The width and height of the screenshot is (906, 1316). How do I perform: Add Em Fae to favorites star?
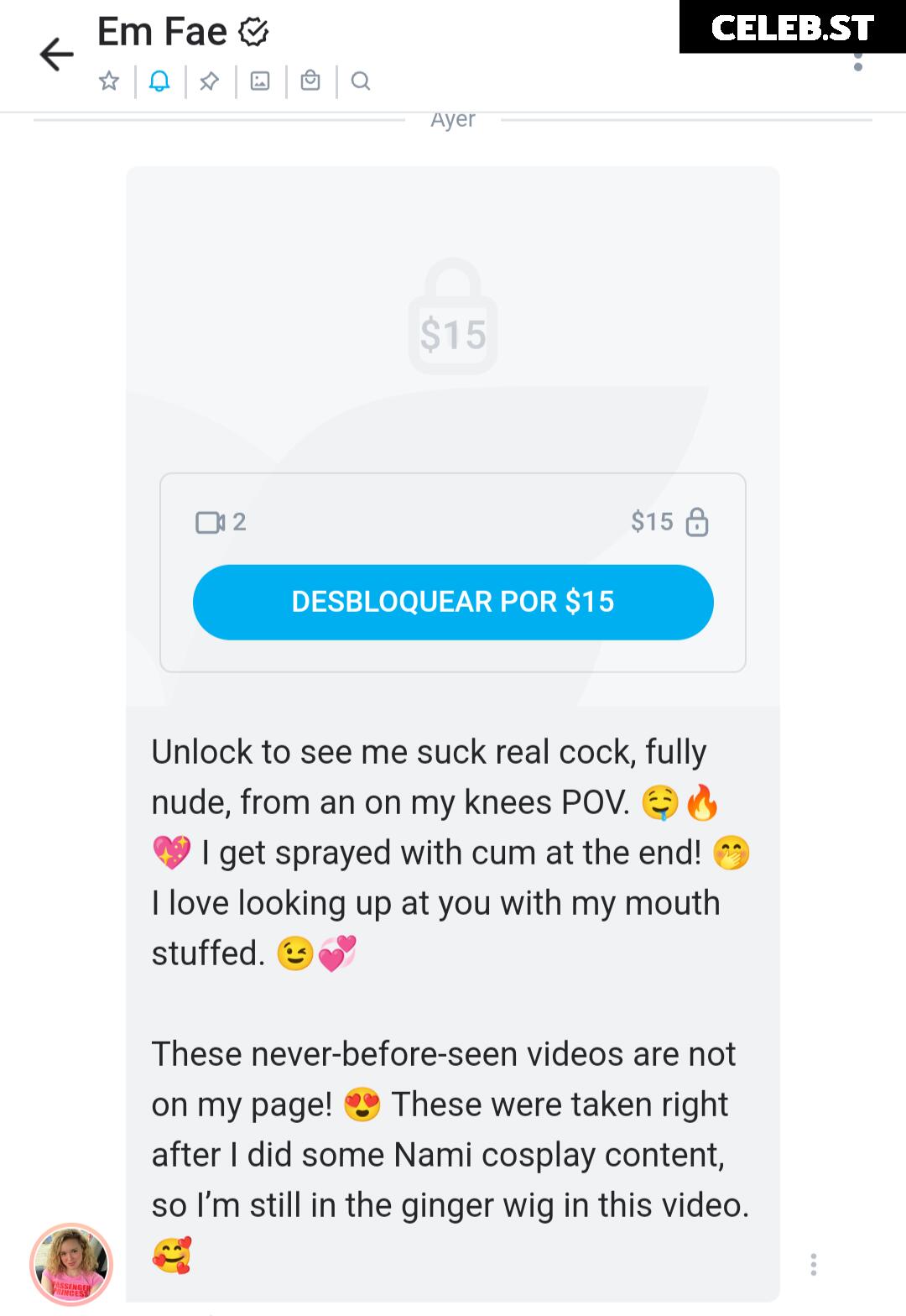tap(109, 81)
